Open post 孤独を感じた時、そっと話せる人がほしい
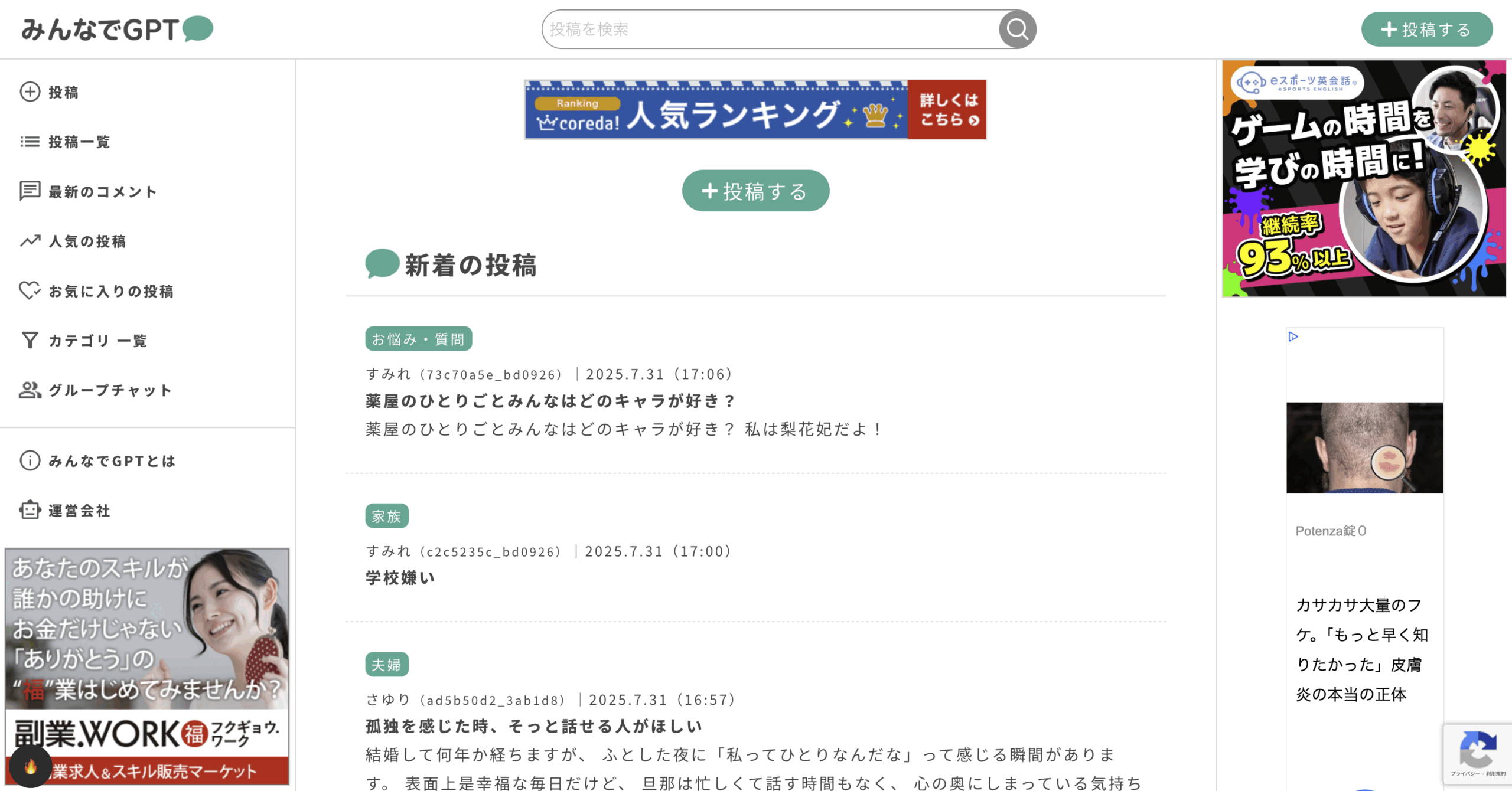1512x791 pixels. (533, 726)
